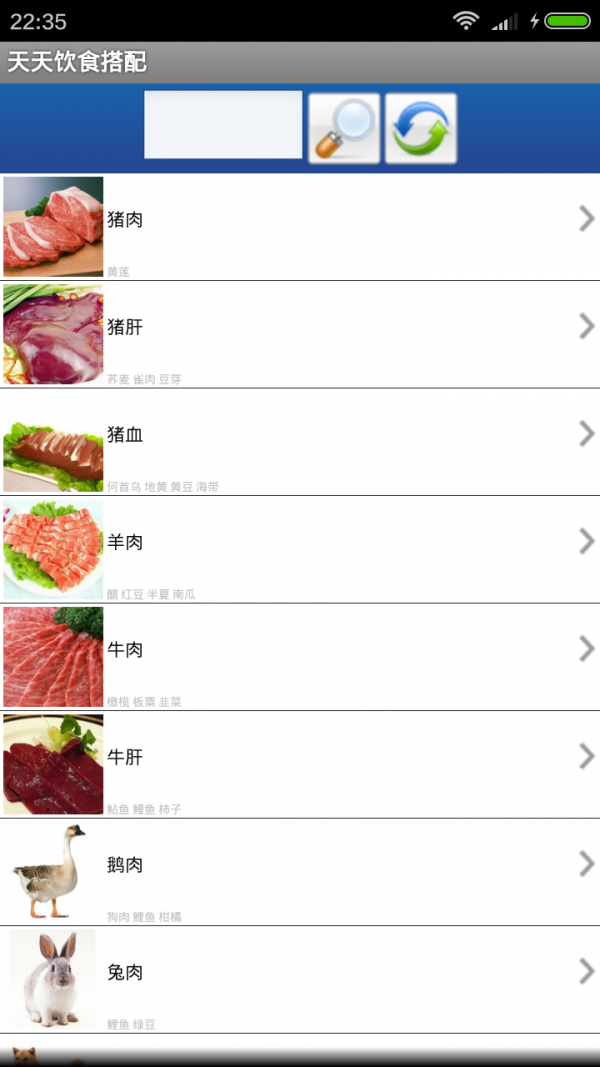The width and height of the screenshot is (600, 1067).
Task: Open the 鹅肉 goose meat item
Action: pos(300,872)
